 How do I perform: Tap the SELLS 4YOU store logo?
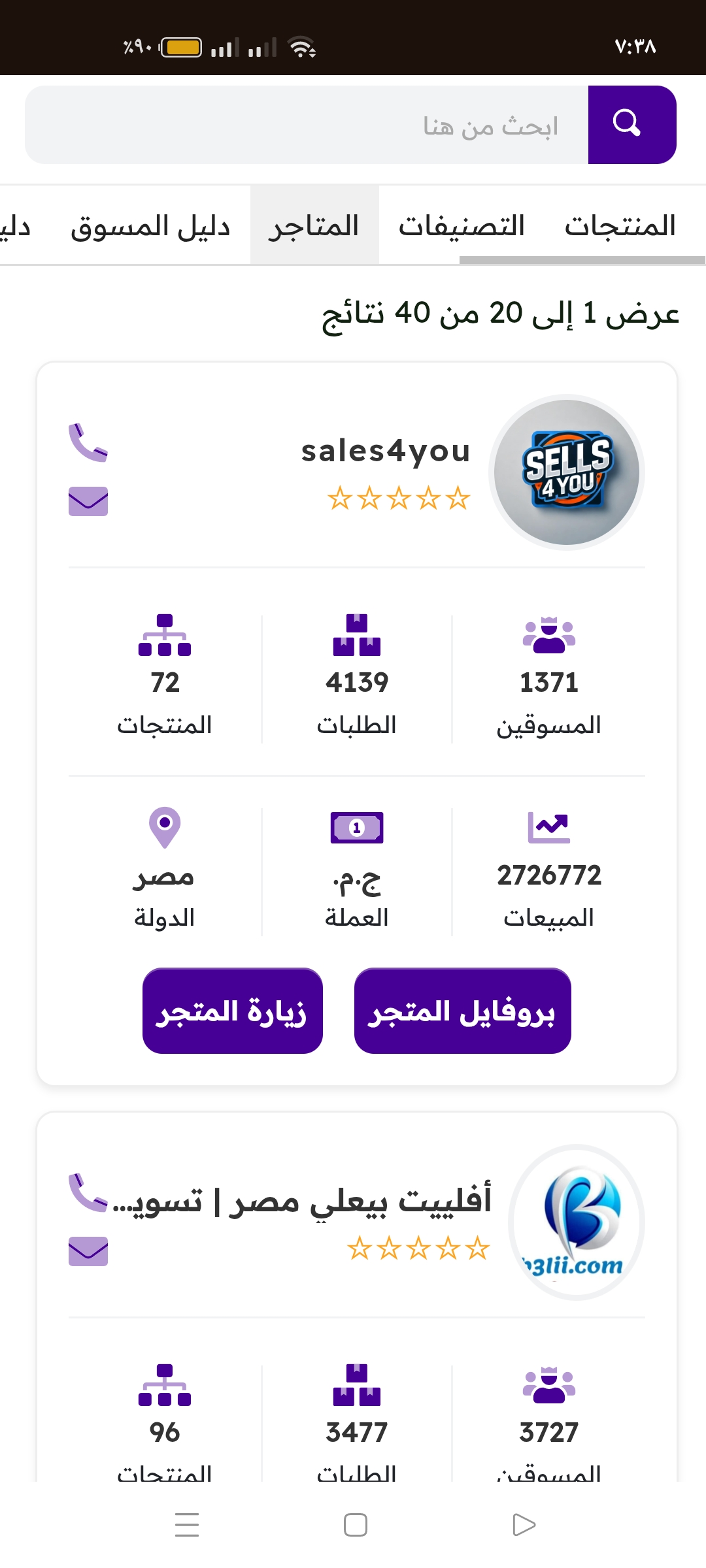[567, 474]
